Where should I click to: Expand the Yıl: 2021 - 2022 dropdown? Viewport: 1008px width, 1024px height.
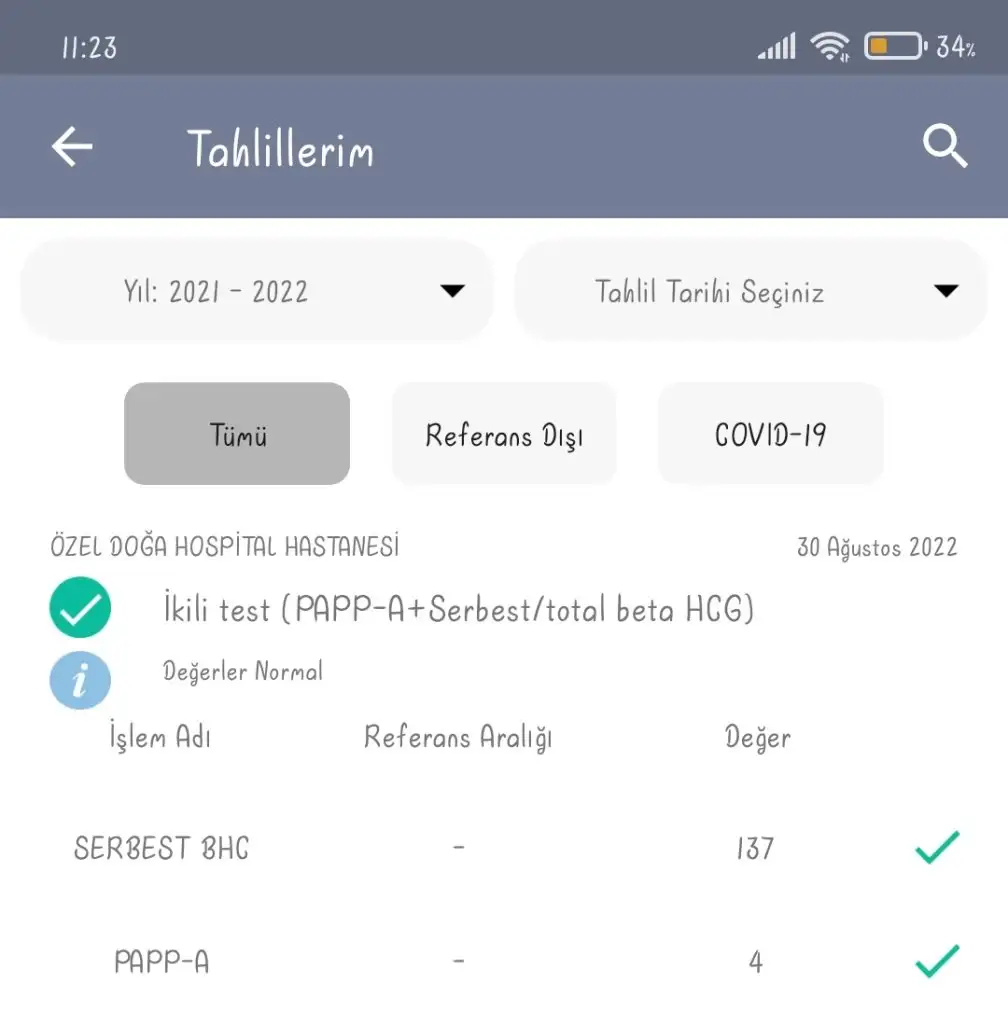pyautogui.click(x=257, y=292)
